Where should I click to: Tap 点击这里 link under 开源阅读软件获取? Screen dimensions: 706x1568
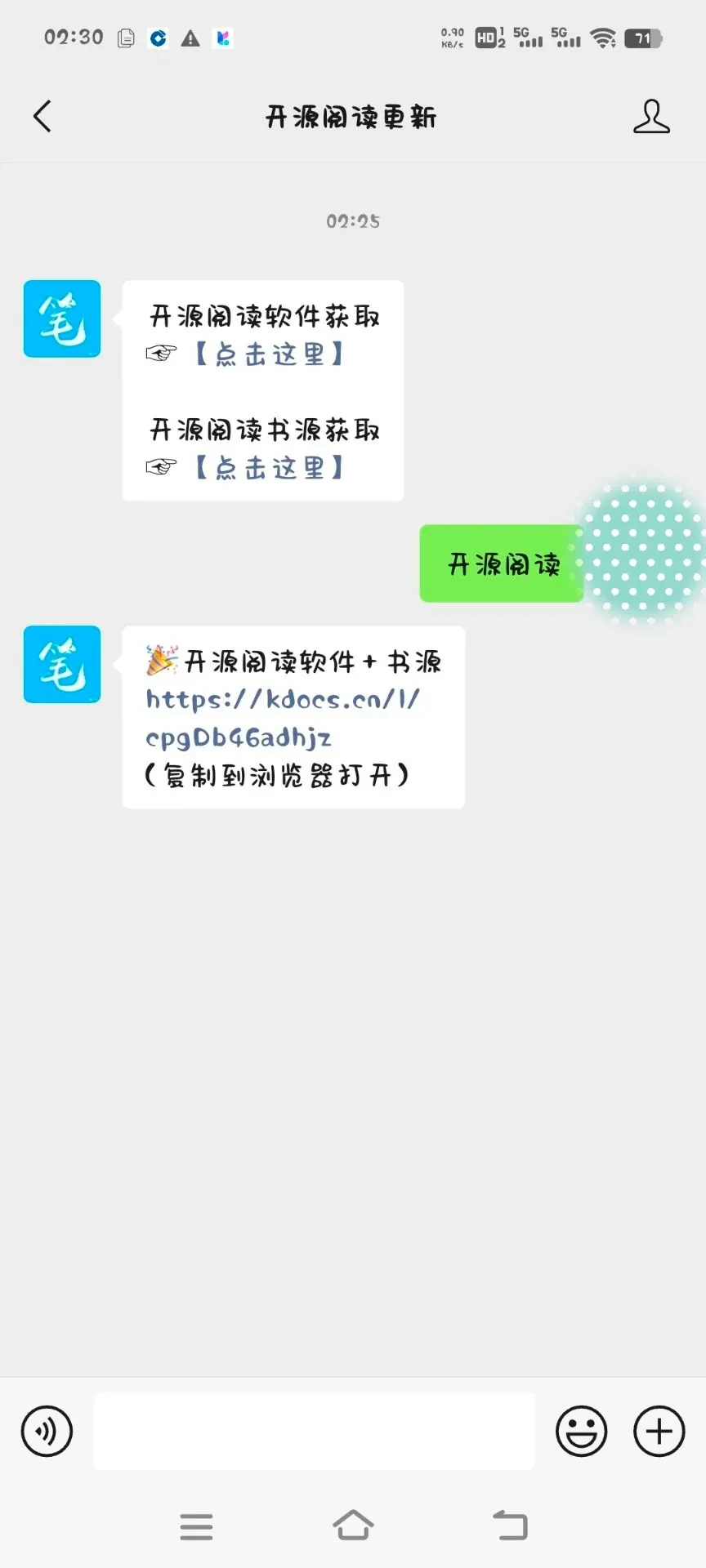pyautogui.click(x=270, y=354)
